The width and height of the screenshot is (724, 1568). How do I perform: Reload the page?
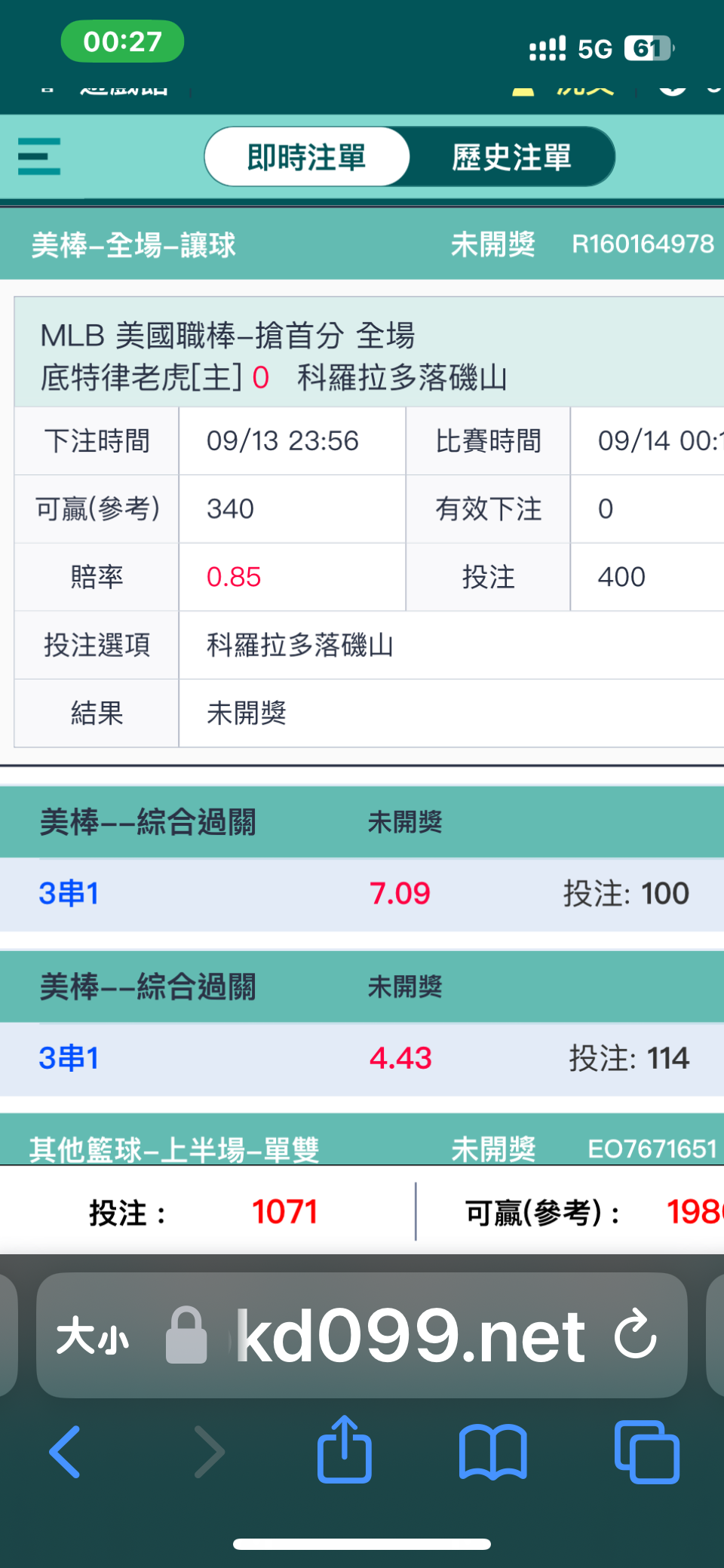click(x=635, y=1335)
